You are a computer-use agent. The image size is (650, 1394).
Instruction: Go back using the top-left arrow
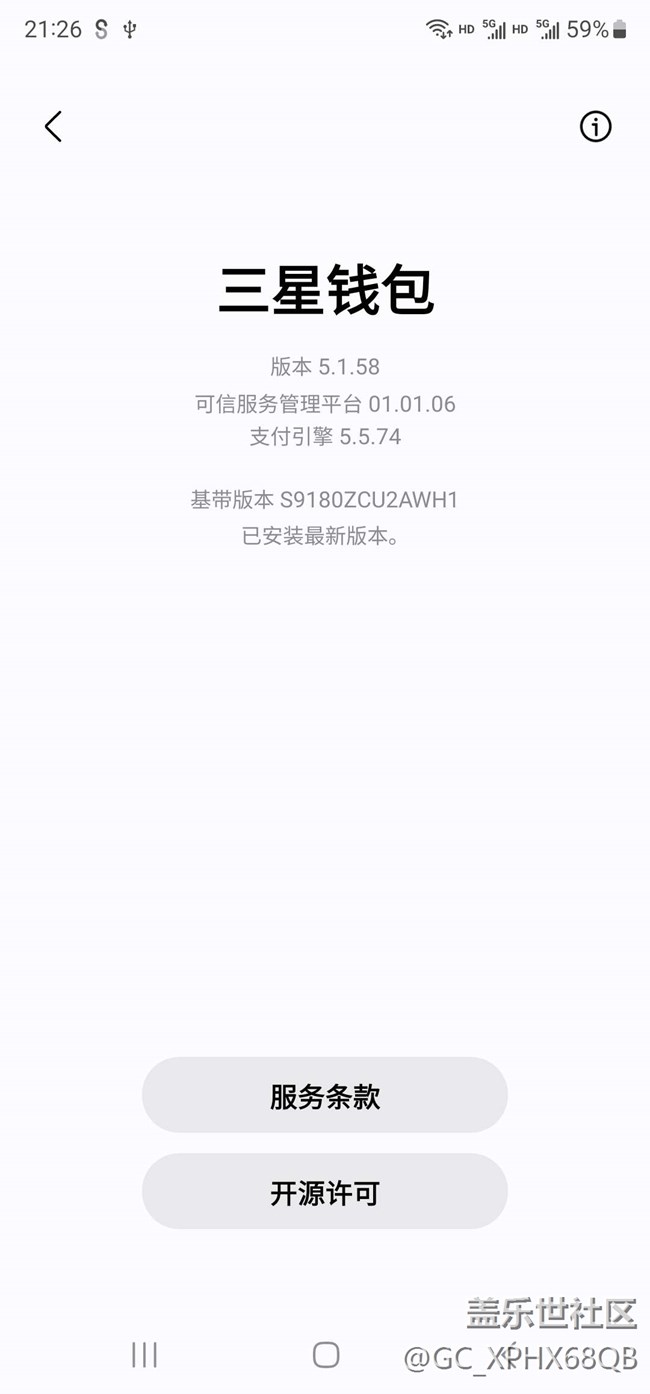point(53,126)
